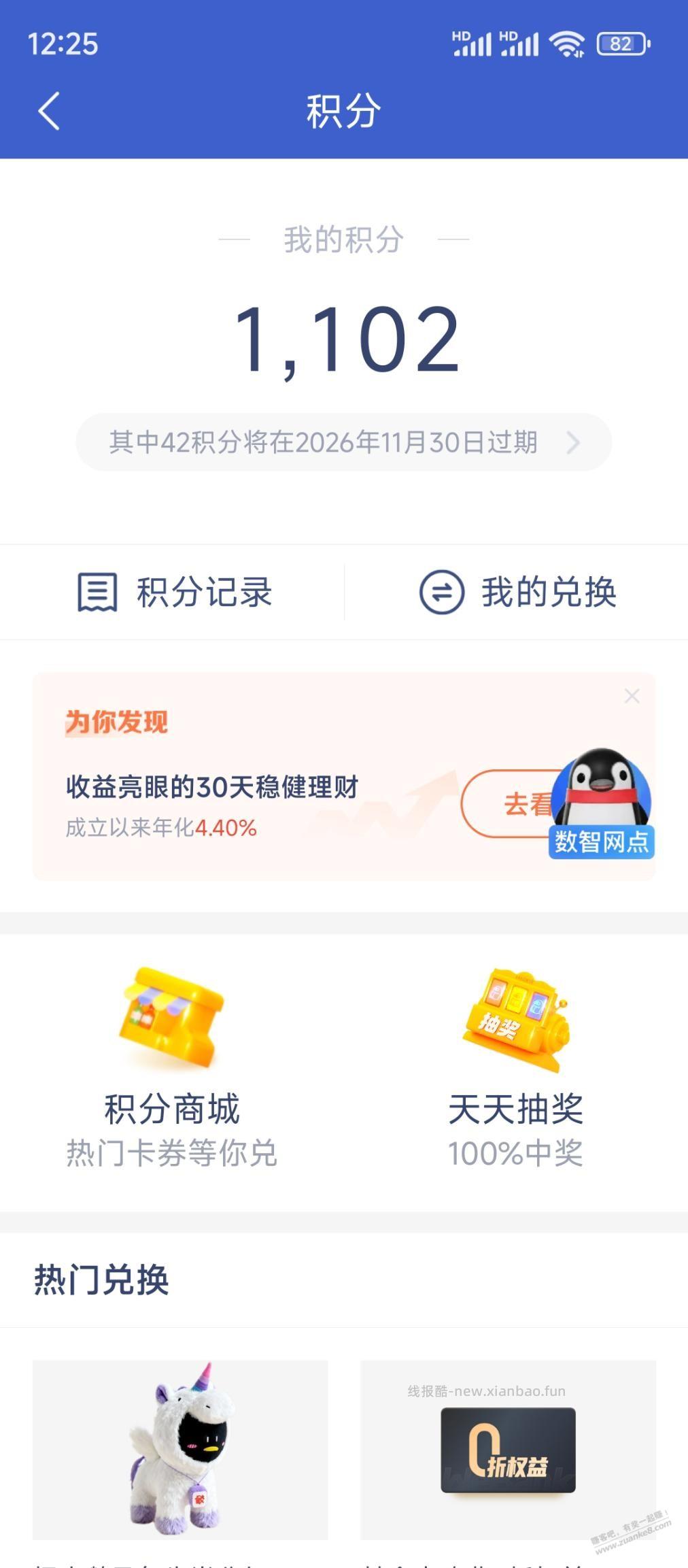
Task: Switch to the 我的兑换 section
Action: pyautogui.click(x=549, y=592)
